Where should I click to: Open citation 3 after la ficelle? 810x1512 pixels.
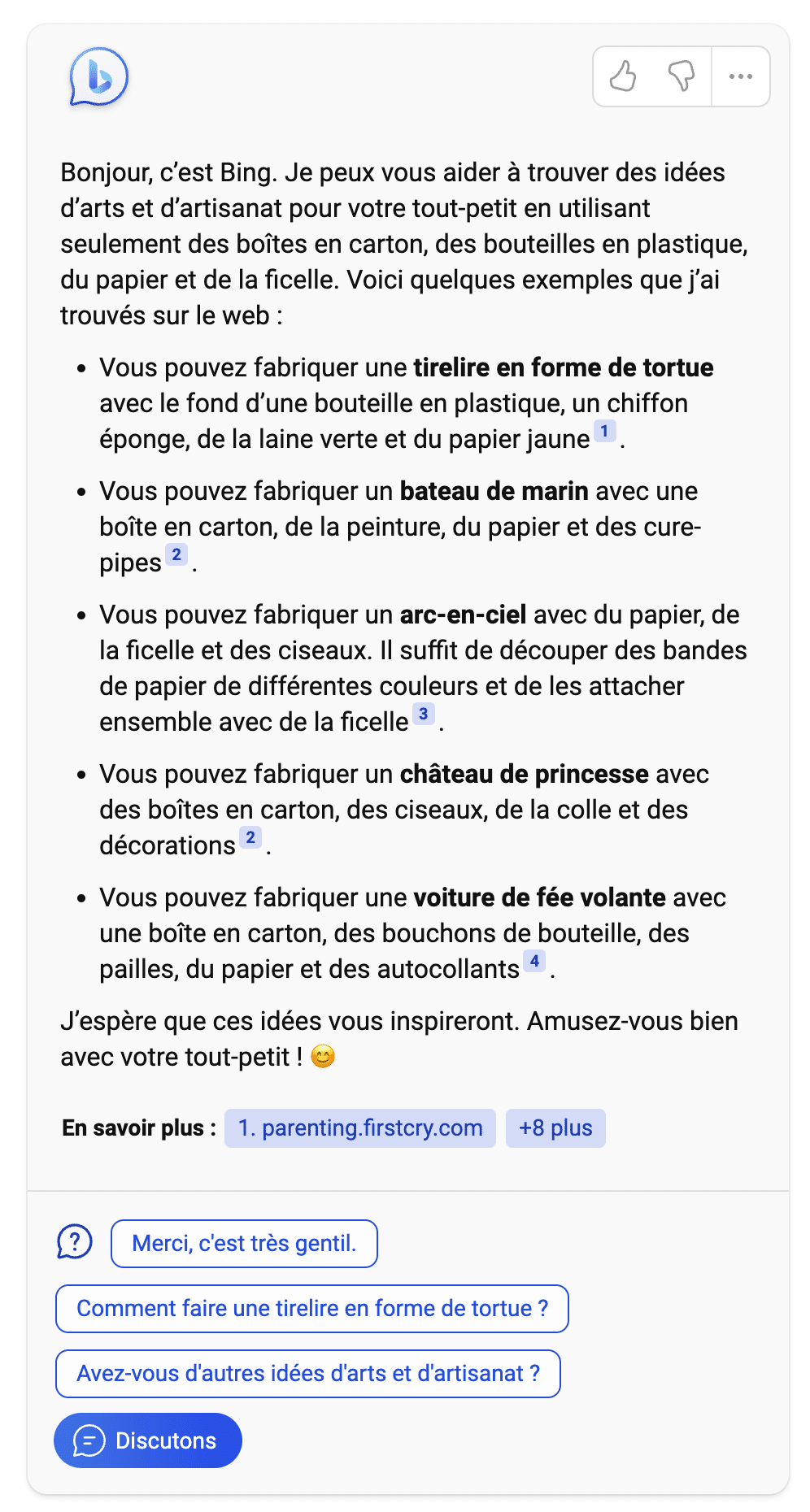click(x=423, y=714)
